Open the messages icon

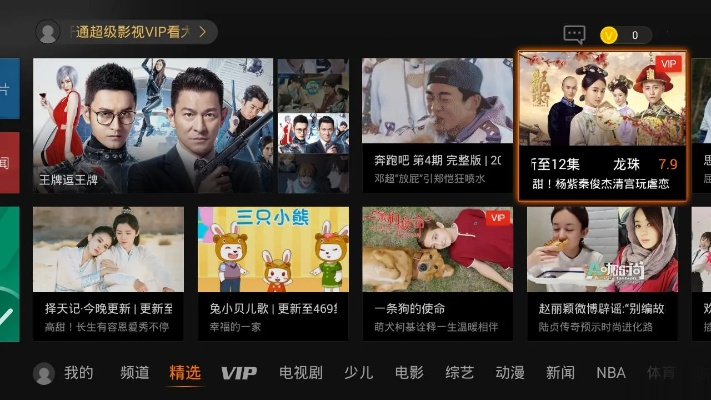574,34
